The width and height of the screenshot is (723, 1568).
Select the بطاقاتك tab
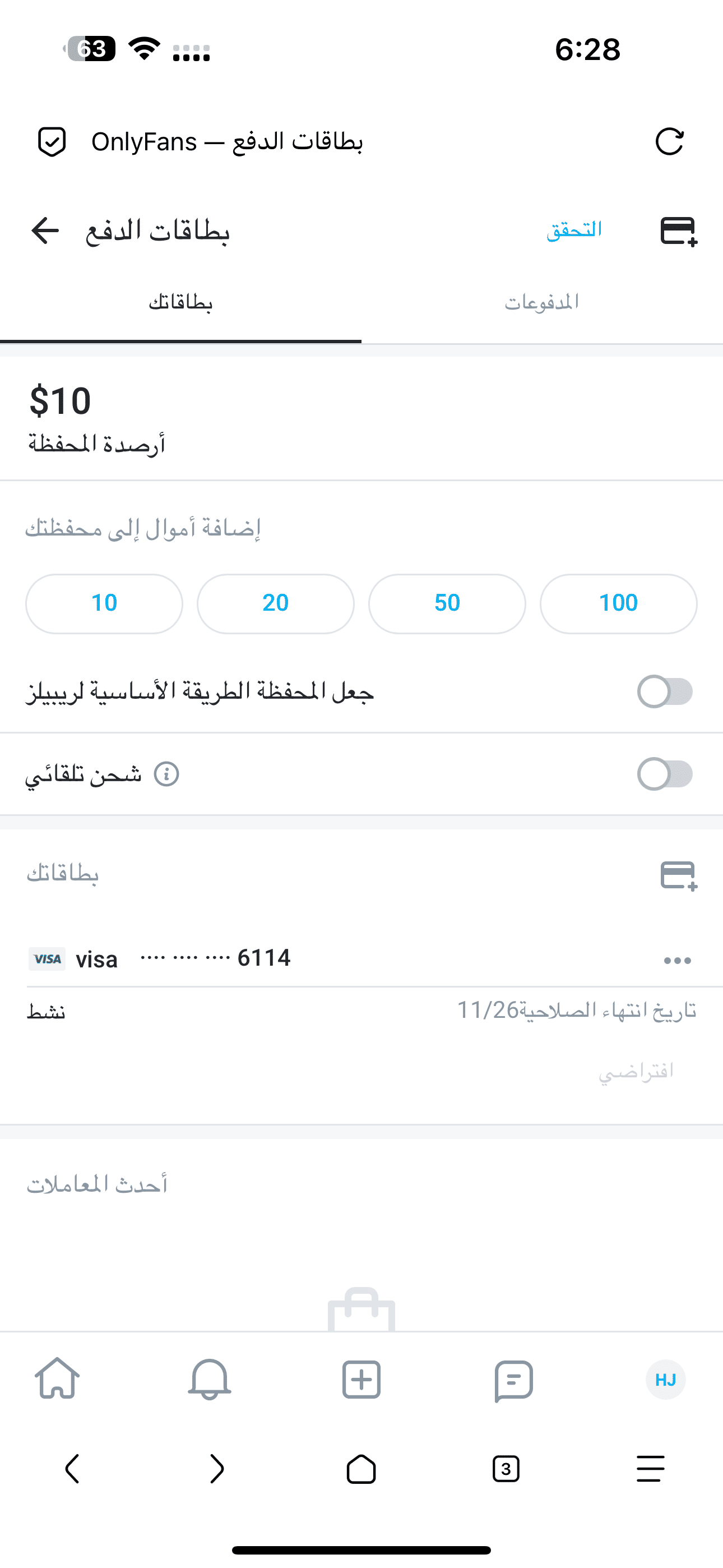(x=180, y=302)
